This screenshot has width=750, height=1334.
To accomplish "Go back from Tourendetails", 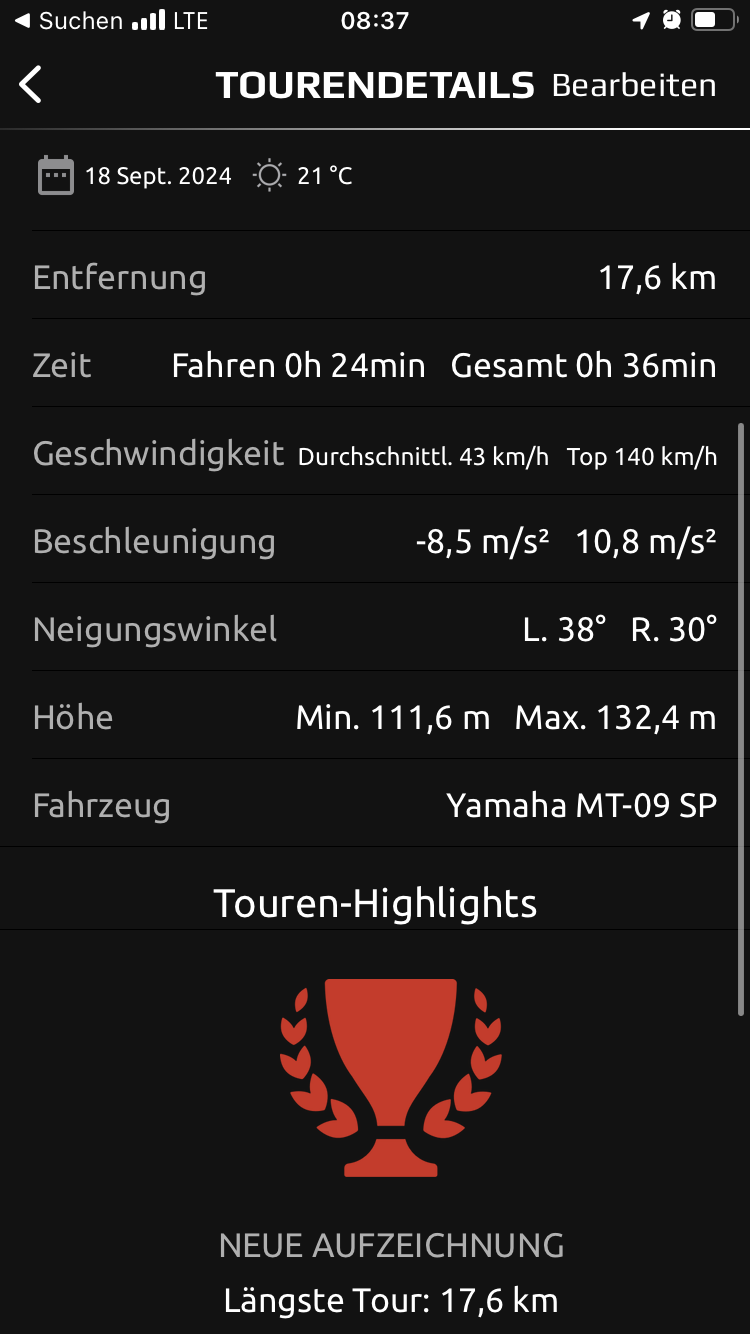I will pos(31,85).
